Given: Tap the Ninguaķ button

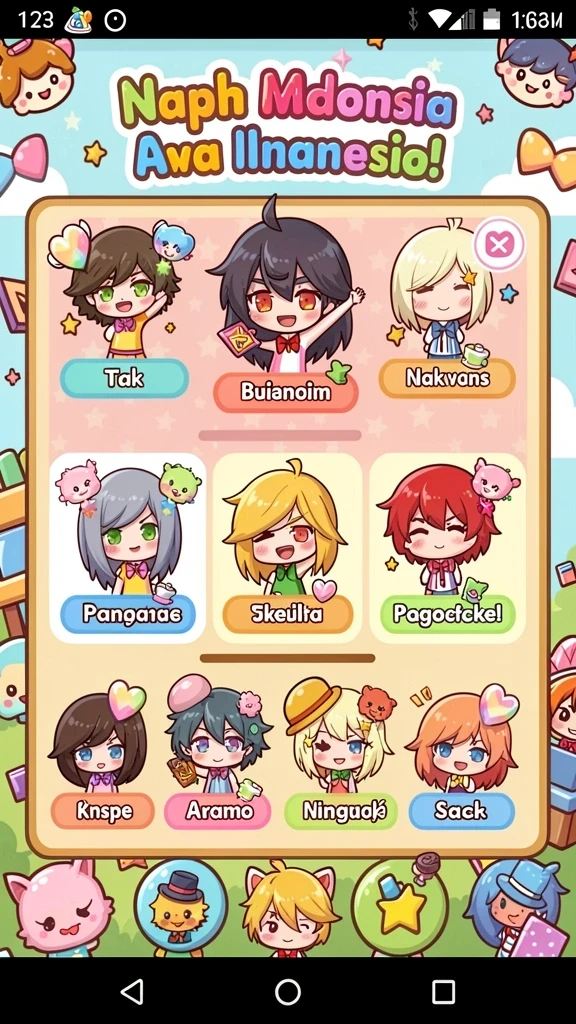Looking at the screenshot, I should pos(341,811).
